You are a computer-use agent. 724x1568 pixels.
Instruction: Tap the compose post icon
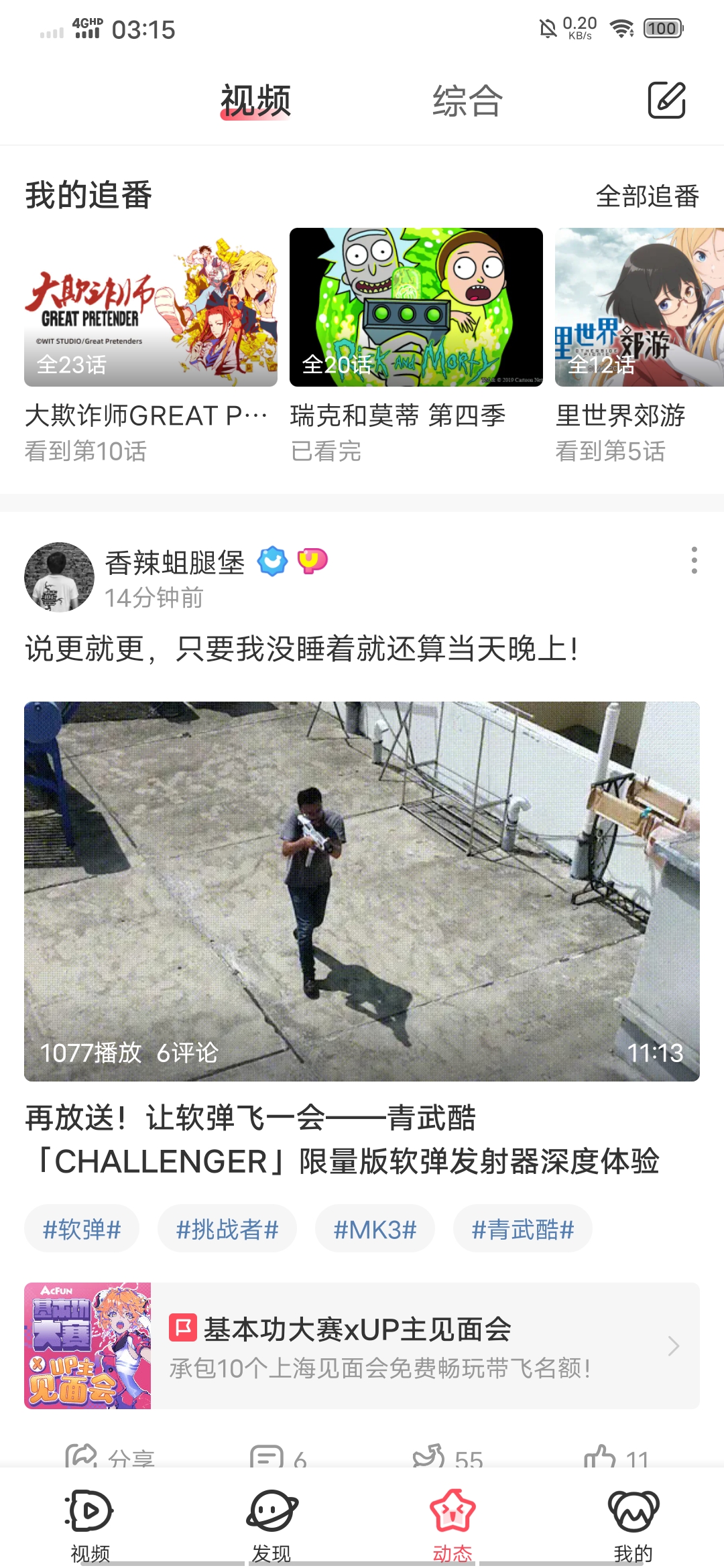pyautogui.click(x=666, y=101)
